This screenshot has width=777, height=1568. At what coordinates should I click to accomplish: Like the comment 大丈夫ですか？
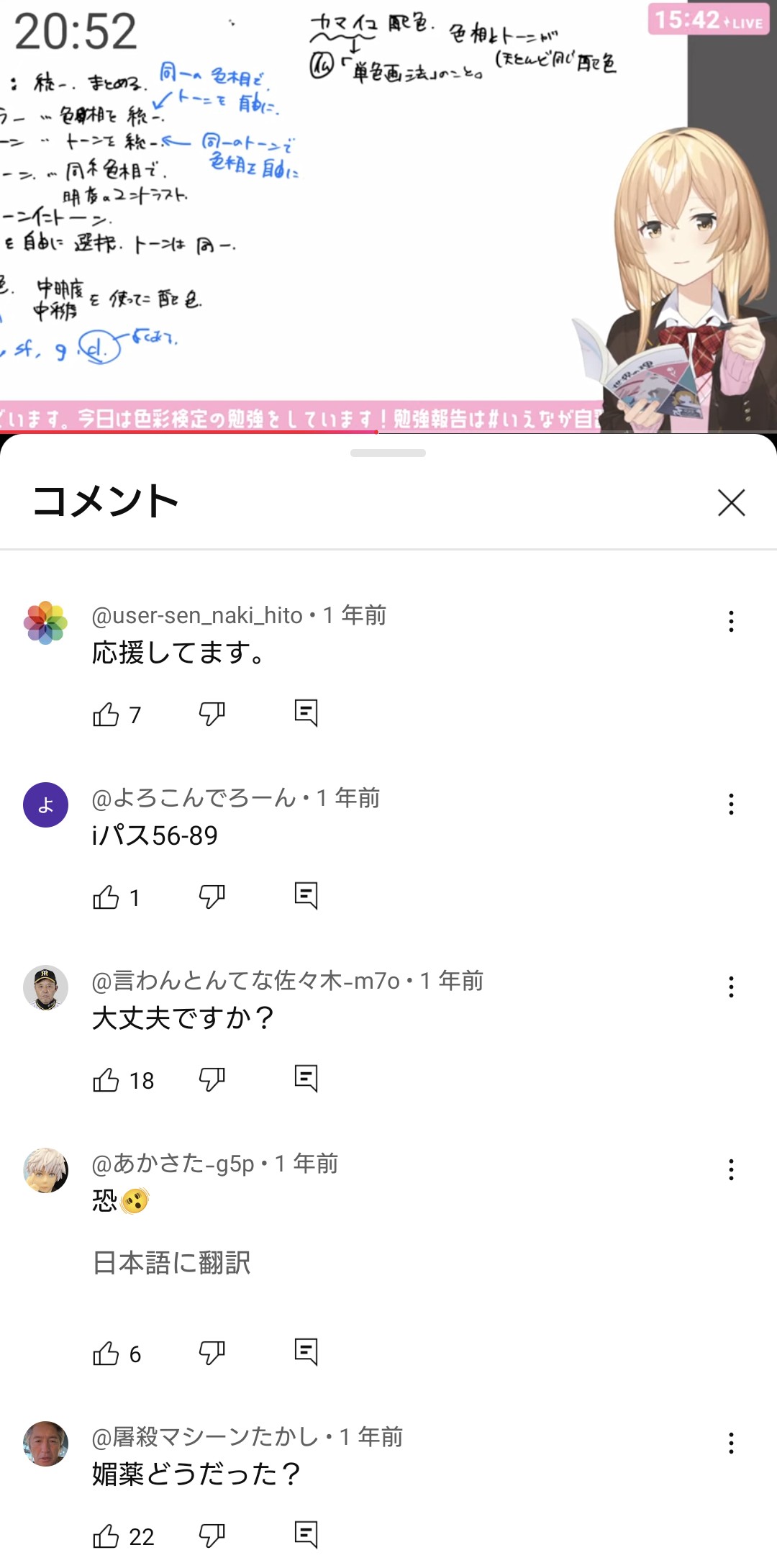click(106, 1080)
